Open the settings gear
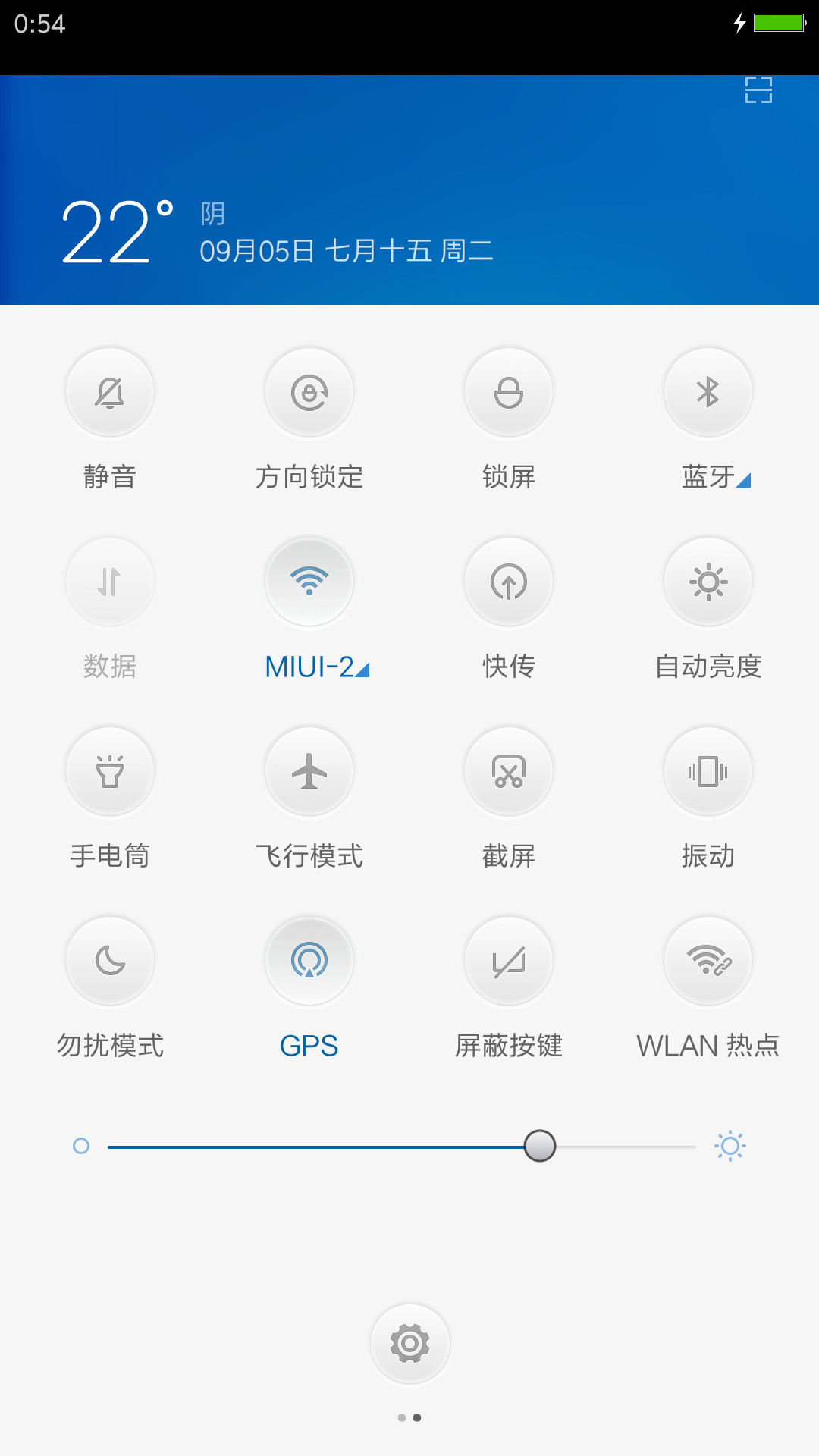 410,1344
